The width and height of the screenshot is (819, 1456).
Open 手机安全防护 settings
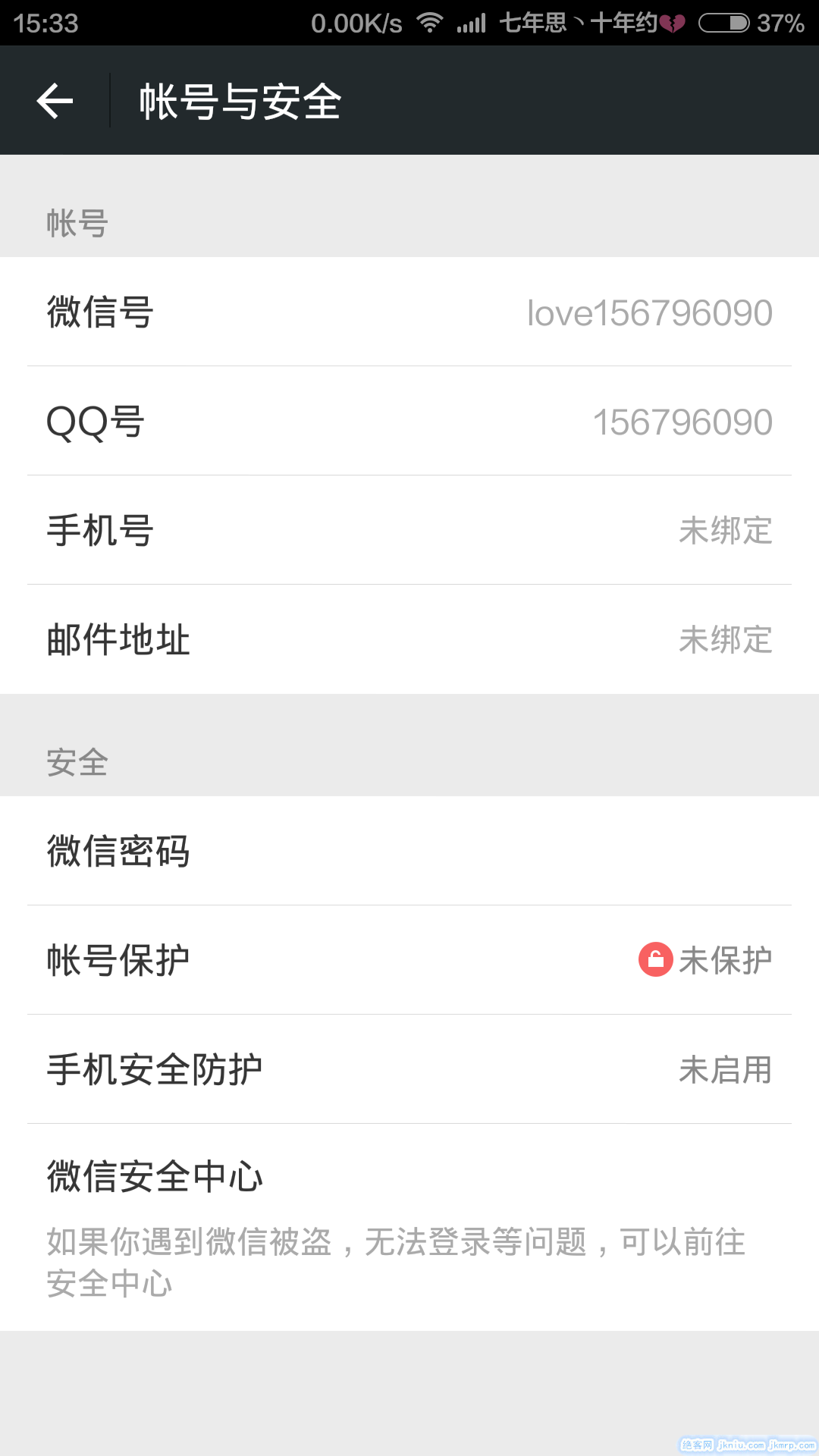click(x=409, y=1069)
